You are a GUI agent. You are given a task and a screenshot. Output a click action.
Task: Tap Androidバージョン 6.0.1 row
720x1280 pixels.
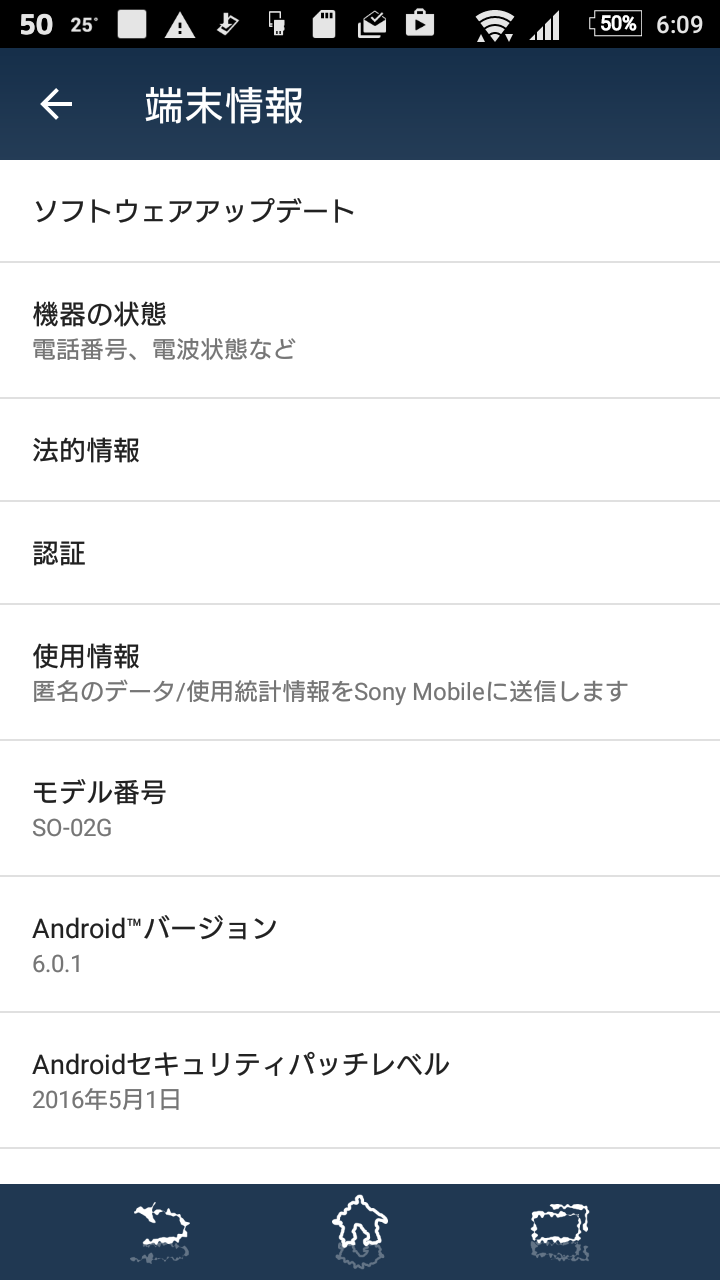pos(360,945)
